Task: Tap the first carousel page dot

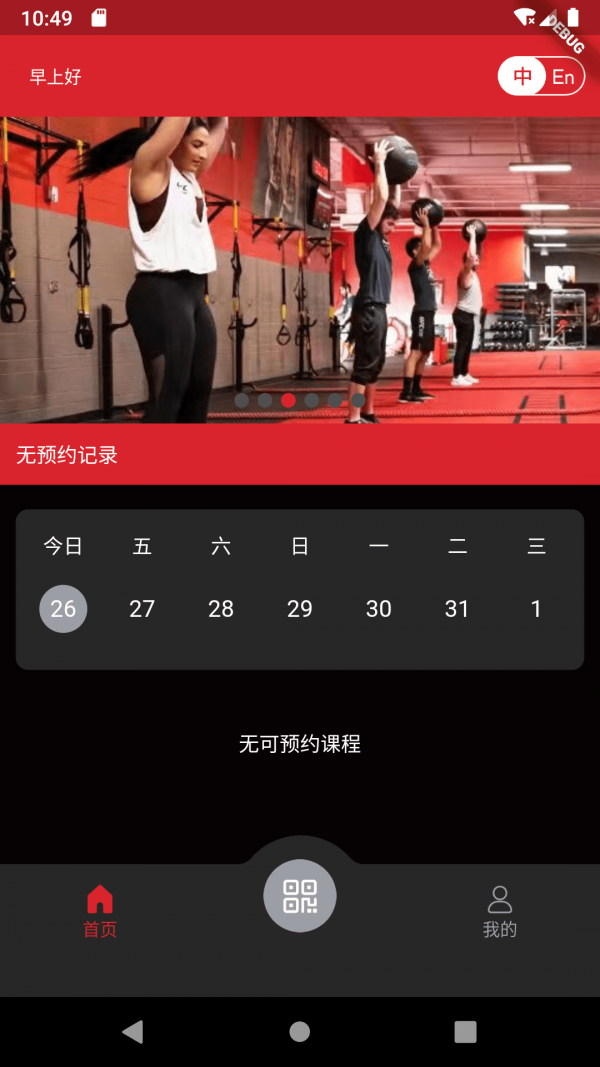Action: point(242,400)
